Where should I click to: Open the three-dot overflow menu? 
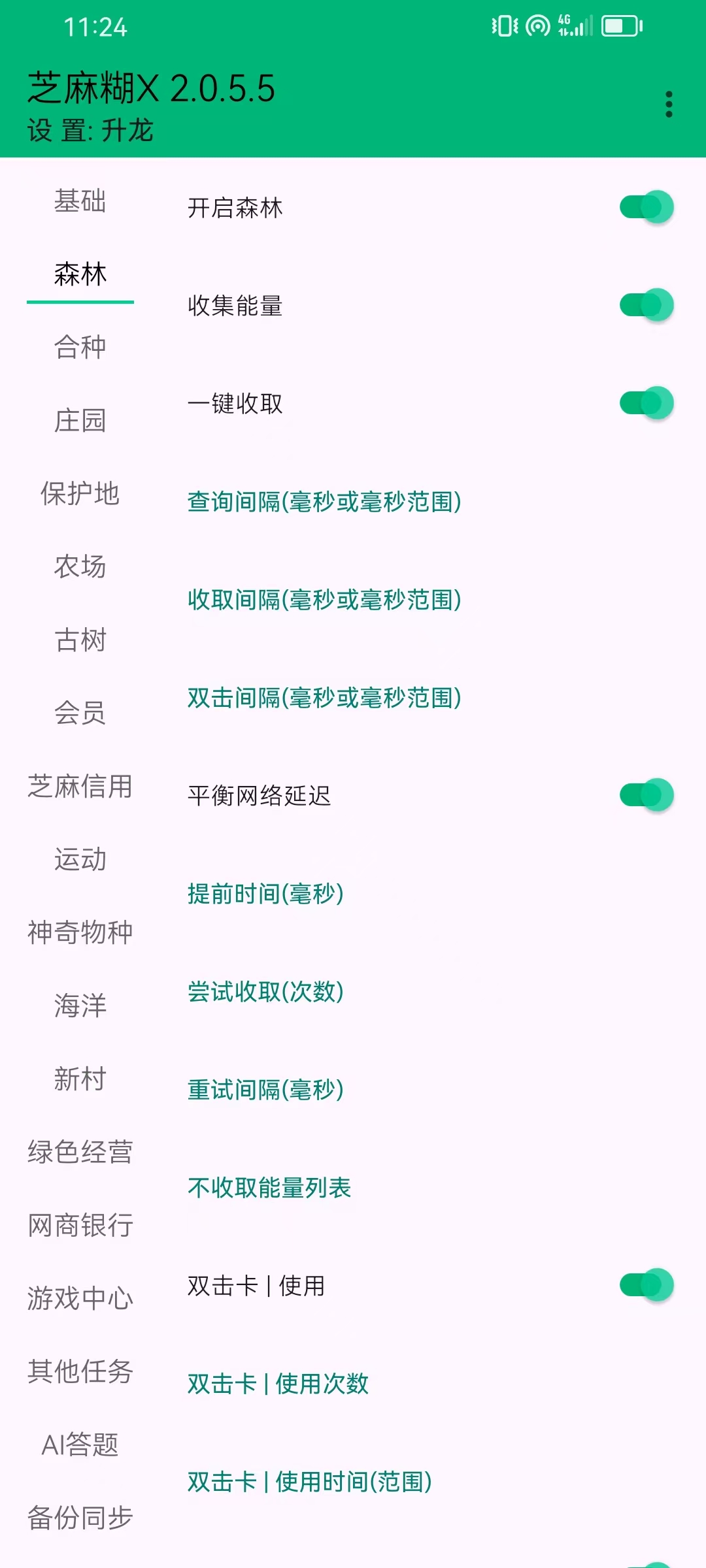[x=668, y=105]
